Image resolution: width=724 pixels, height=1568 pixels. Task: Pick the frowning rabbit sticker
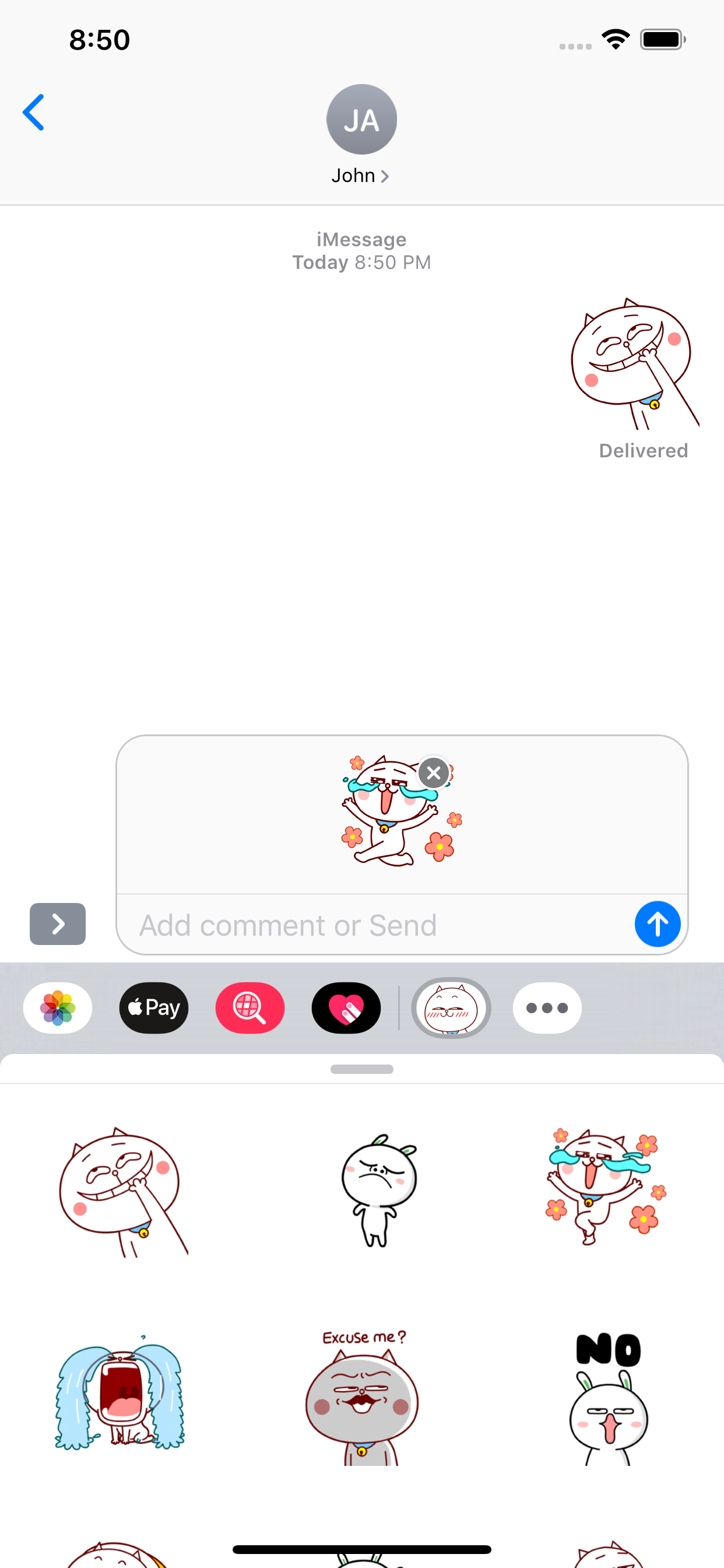[x=378, y=1190]
